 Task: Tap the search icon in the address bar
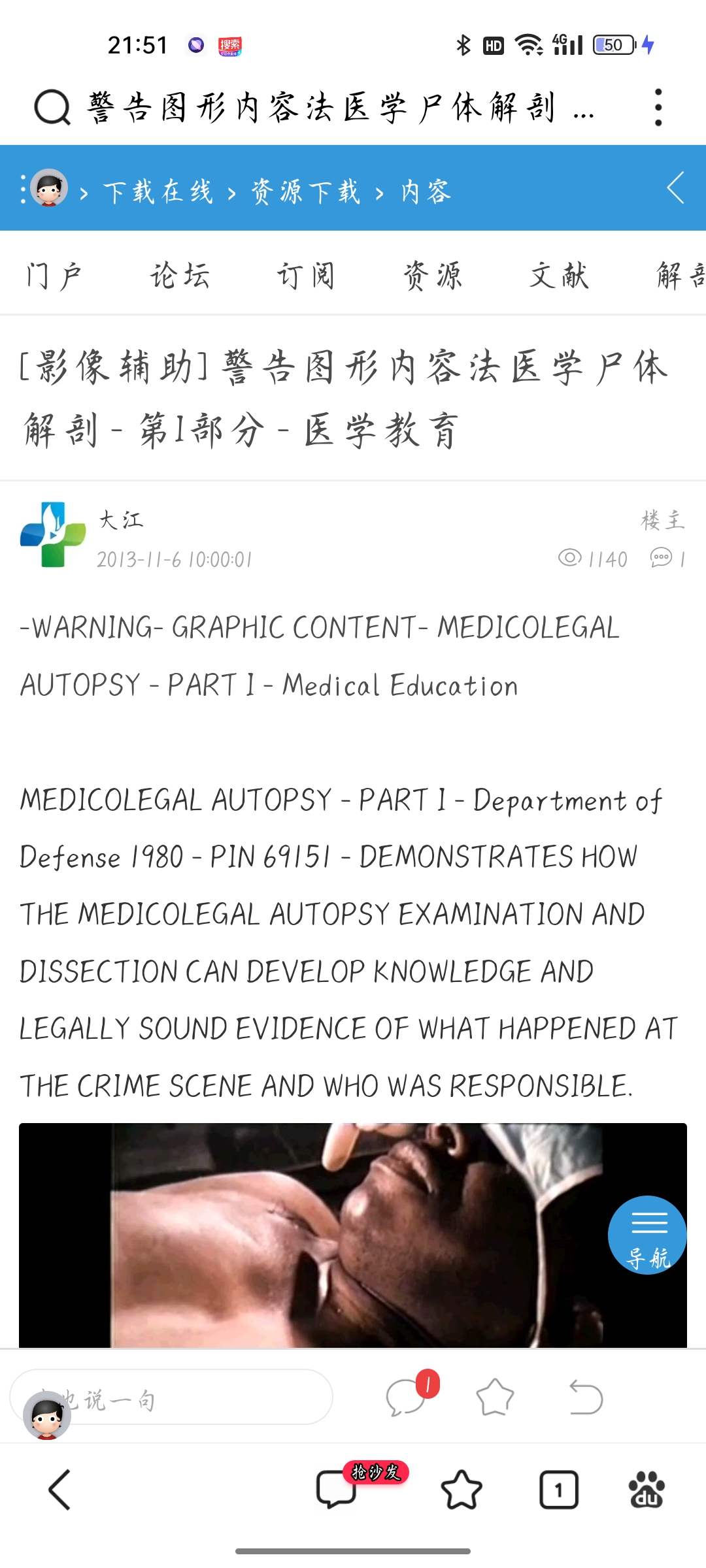52,108
